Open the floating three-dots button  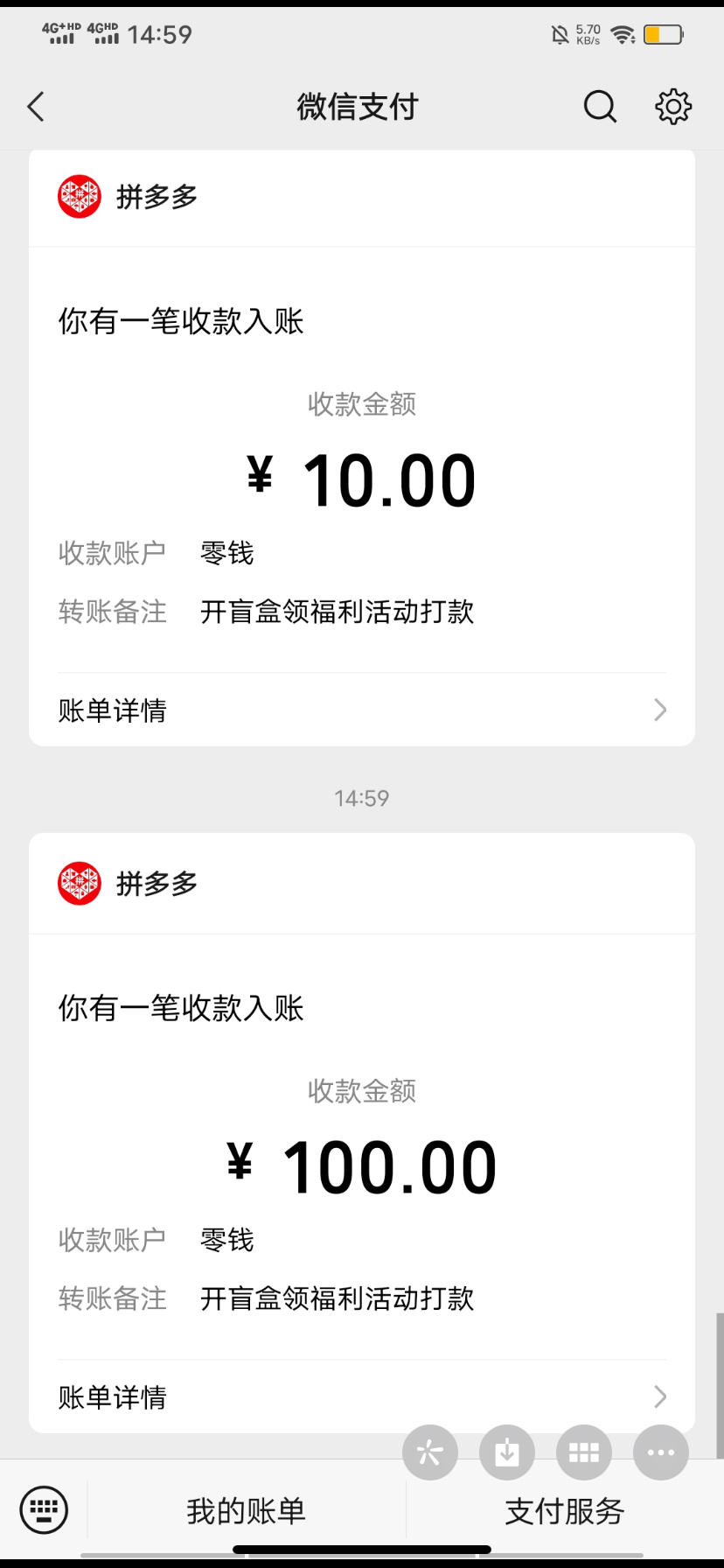click(x=661, y=1452)
